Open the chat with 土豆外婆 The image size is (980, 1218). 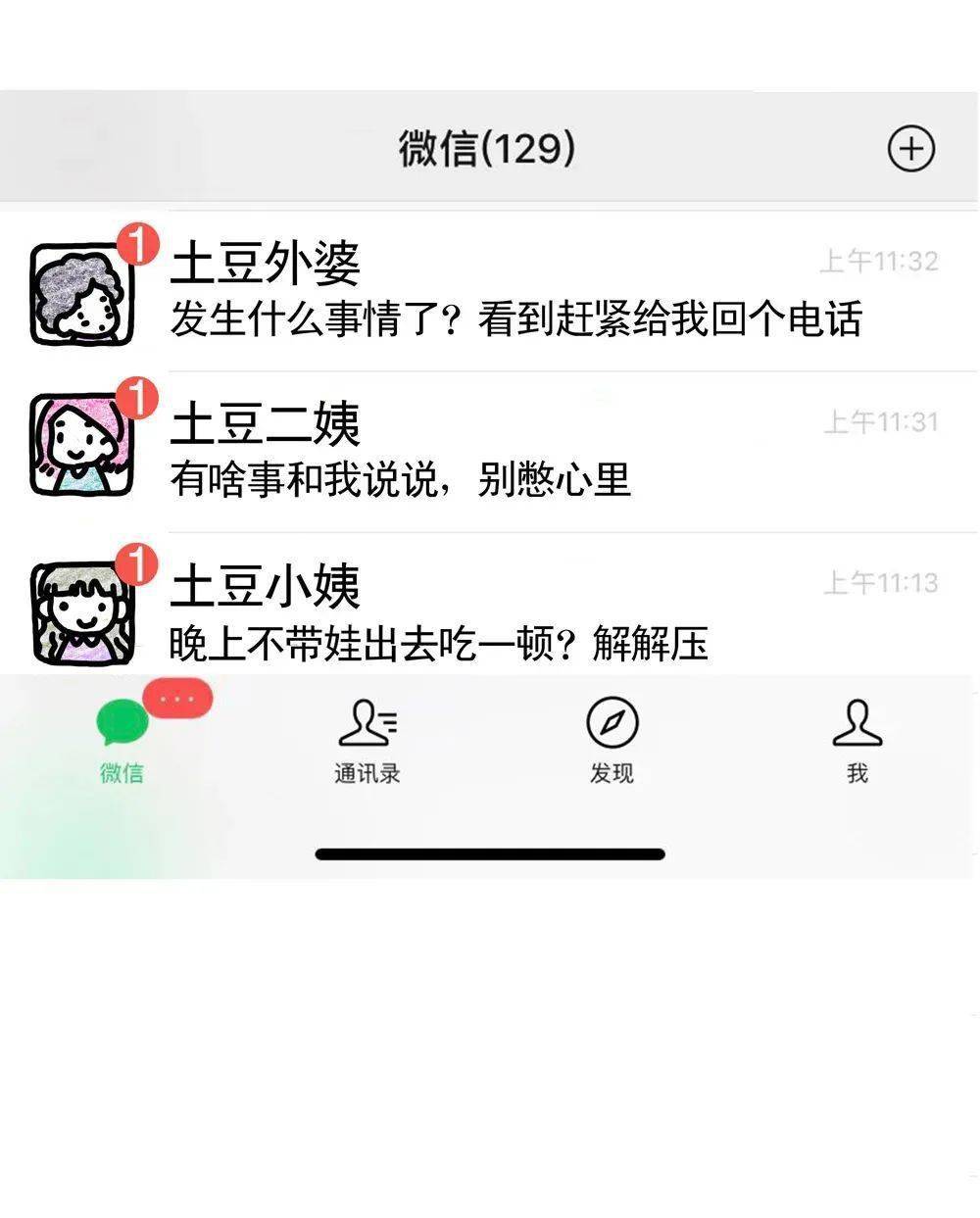pyautogui.click(x=490, y=289)
